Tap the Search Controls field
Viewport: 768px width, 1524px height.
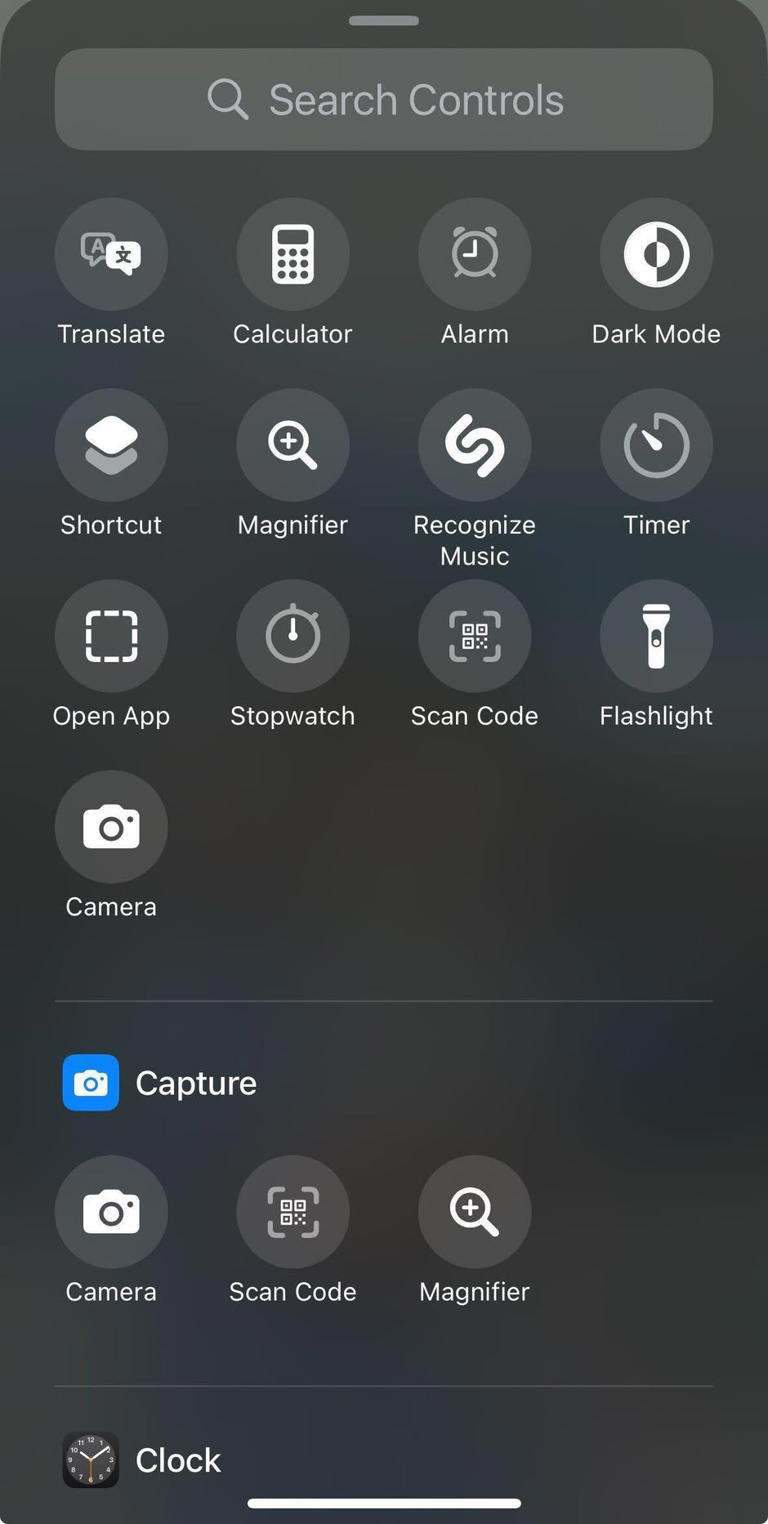[384, 99]
